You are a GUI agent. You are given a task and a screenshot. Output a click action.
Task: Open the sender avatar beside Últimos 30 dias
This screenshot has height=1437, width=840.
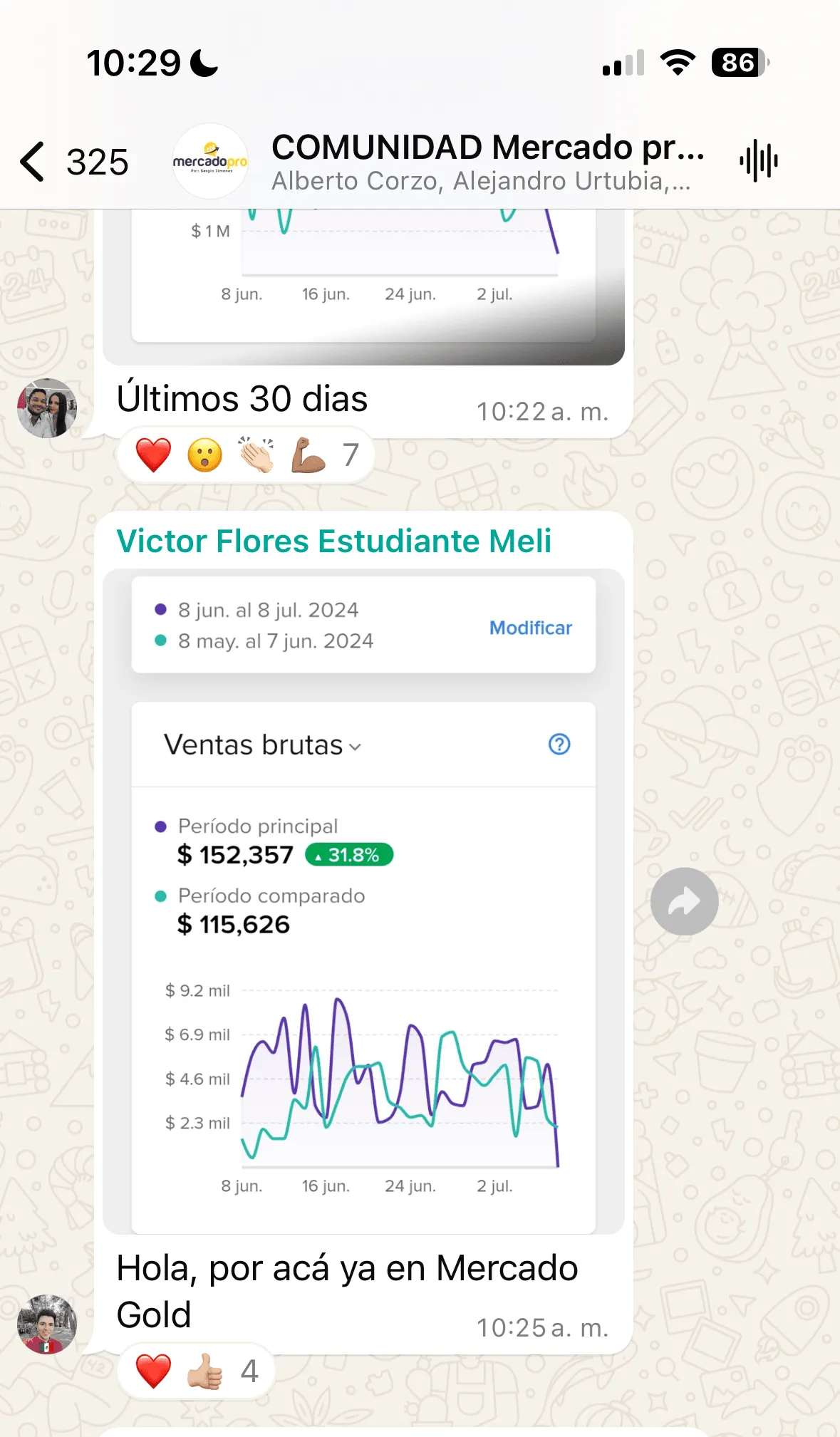47,408
